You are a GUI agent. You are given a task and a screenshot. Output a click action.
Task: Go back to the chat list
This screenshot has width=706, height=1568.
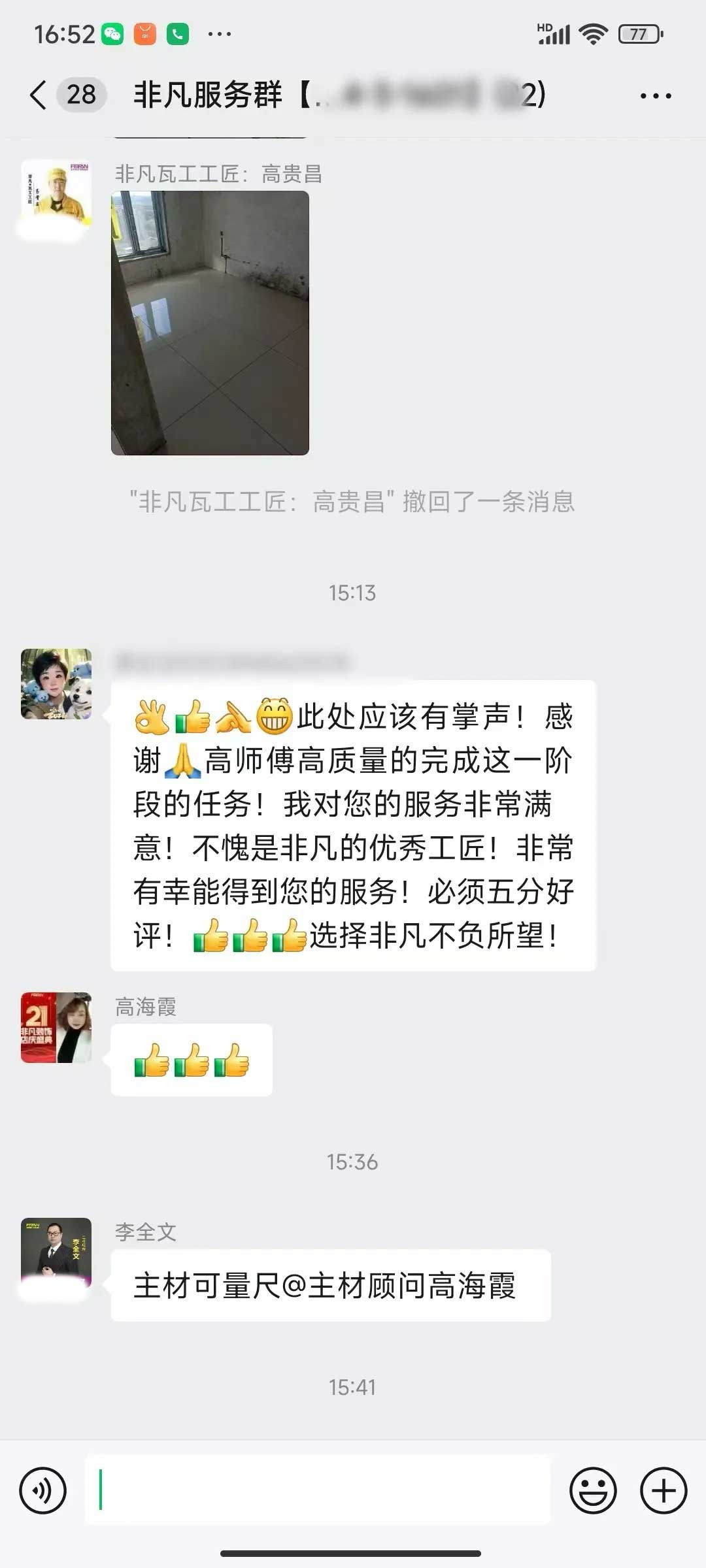pyautogui.click(x=39, y=95)
